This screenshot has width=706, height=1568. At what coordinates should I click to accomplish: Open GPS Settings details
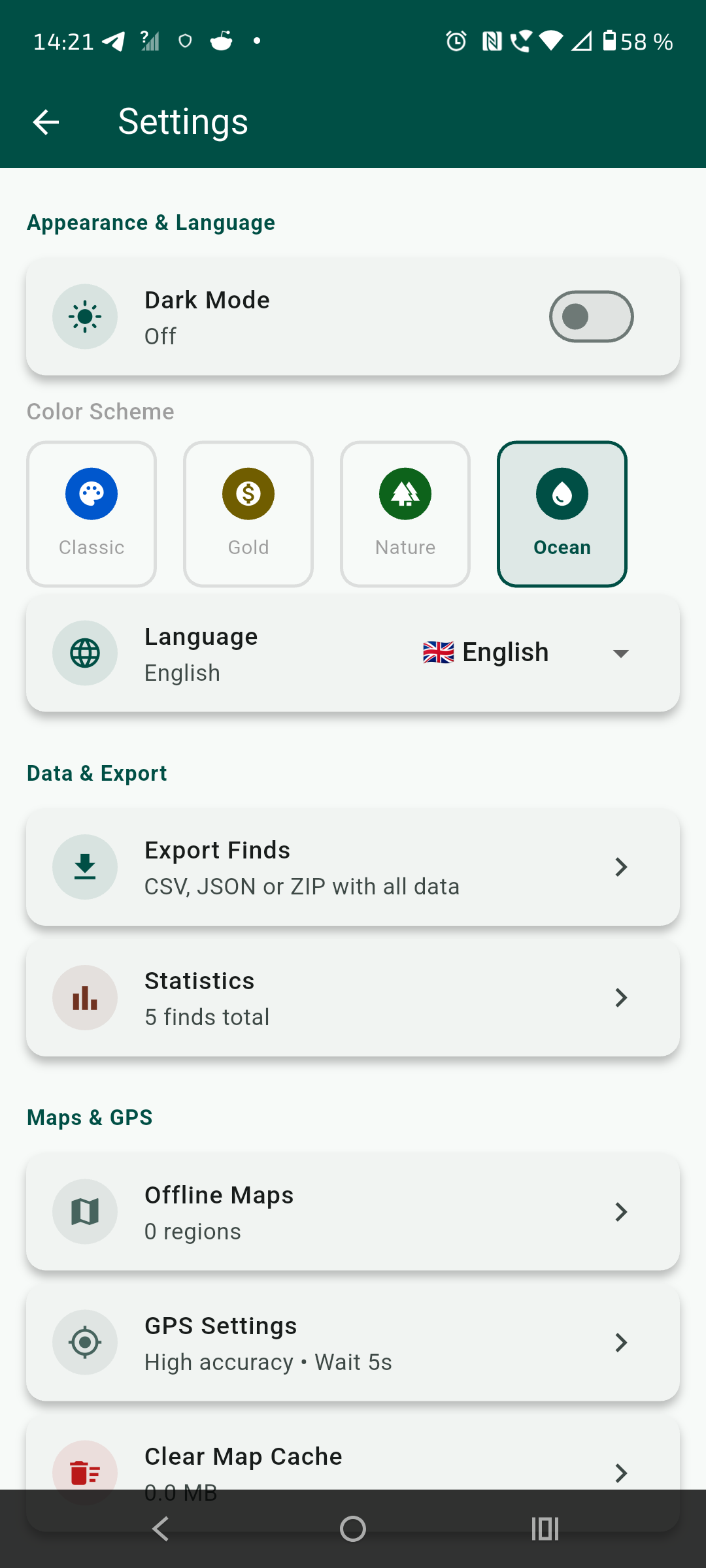[x=353, y=1343]
